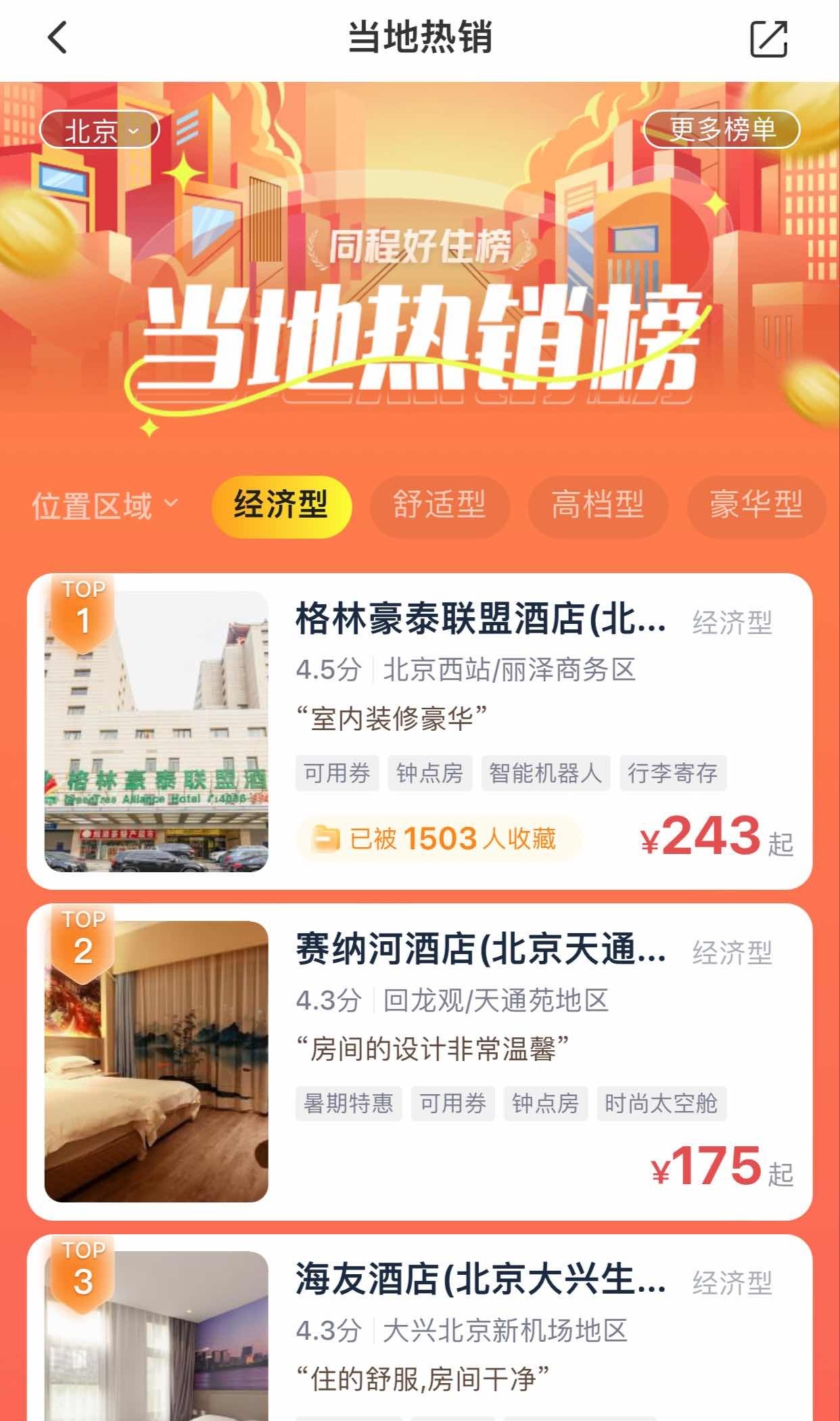Open the 格林豪泰联盟酒店 hotel card
This screenshot has height=1421, width=840.
click(x=480, y=619)
